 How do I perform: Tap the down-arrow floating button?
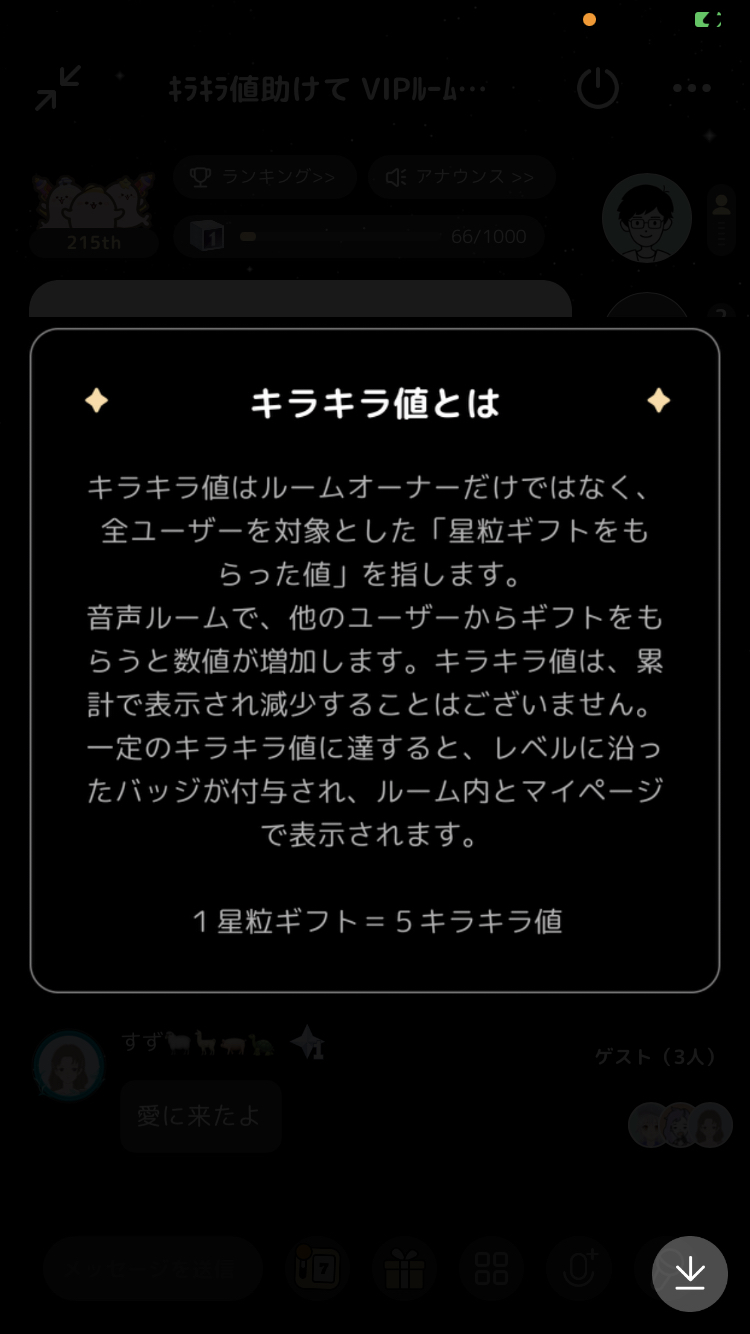pyautogui.click(x=689, y=1273)
